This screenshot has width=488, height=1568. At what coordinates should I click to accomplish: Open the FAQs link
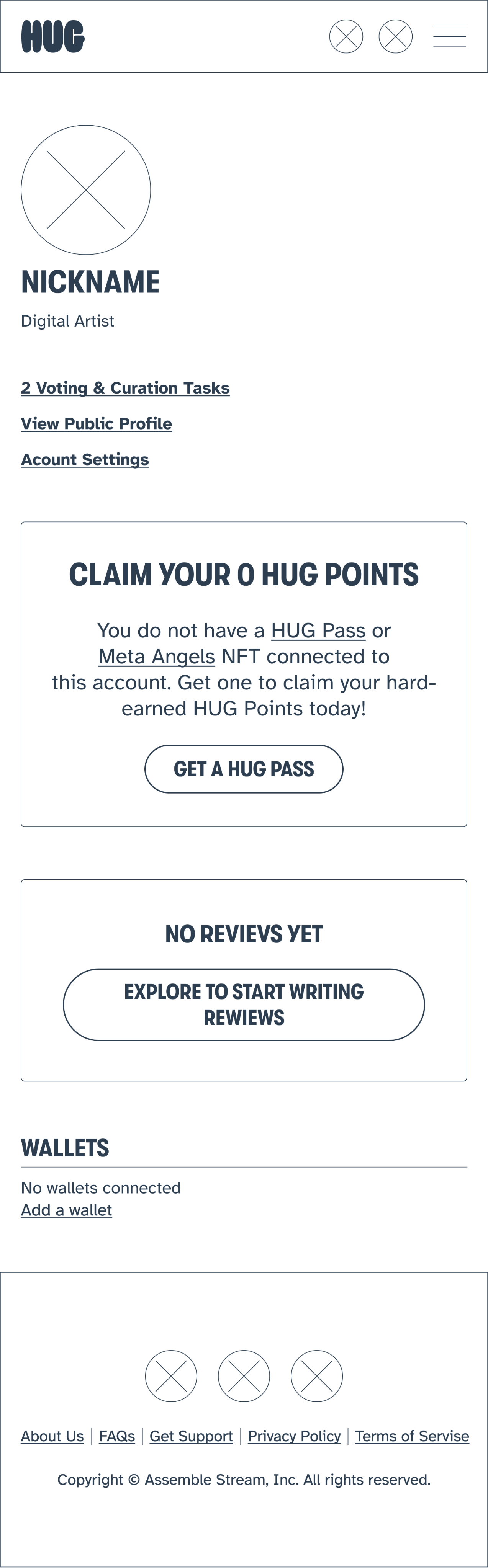117,1436
